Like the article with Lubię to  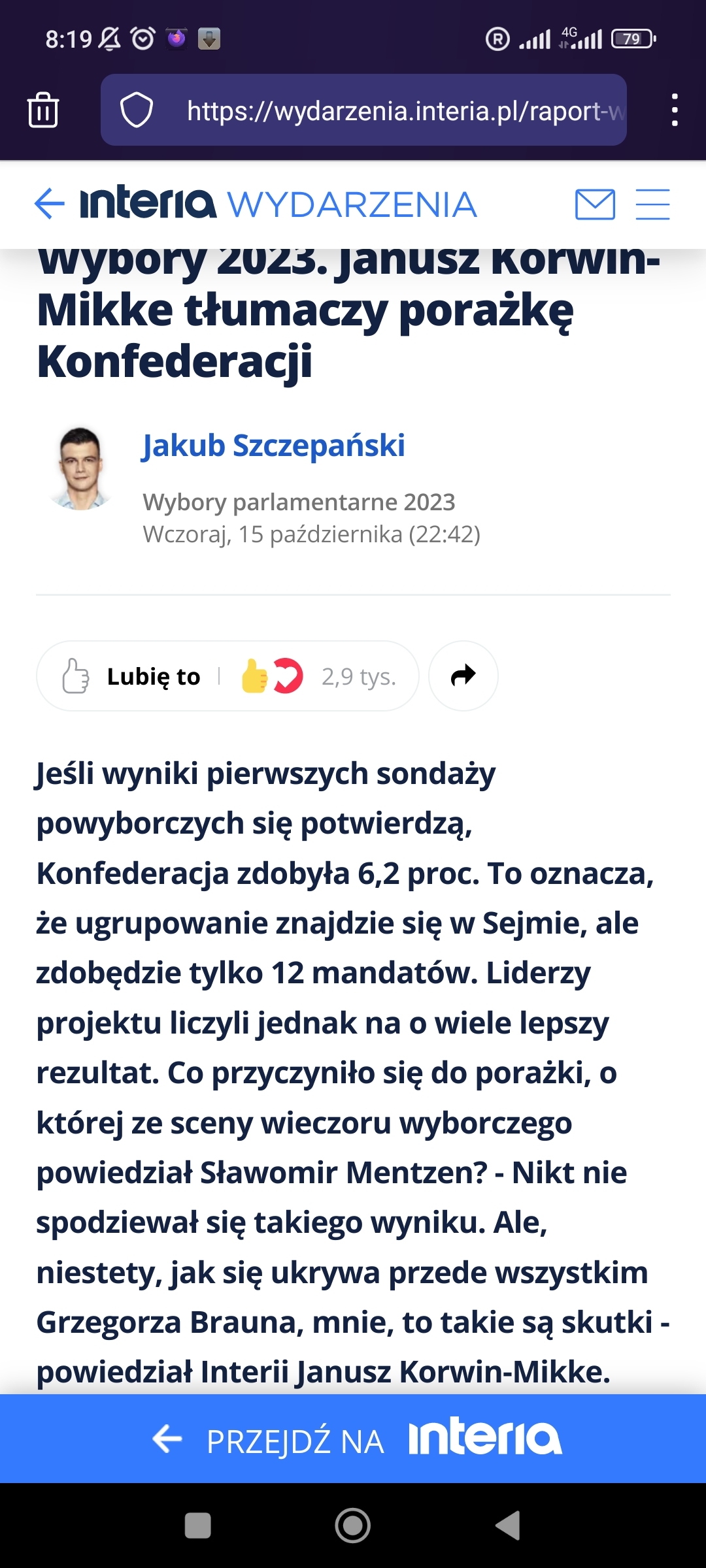[x=131, y=676]
